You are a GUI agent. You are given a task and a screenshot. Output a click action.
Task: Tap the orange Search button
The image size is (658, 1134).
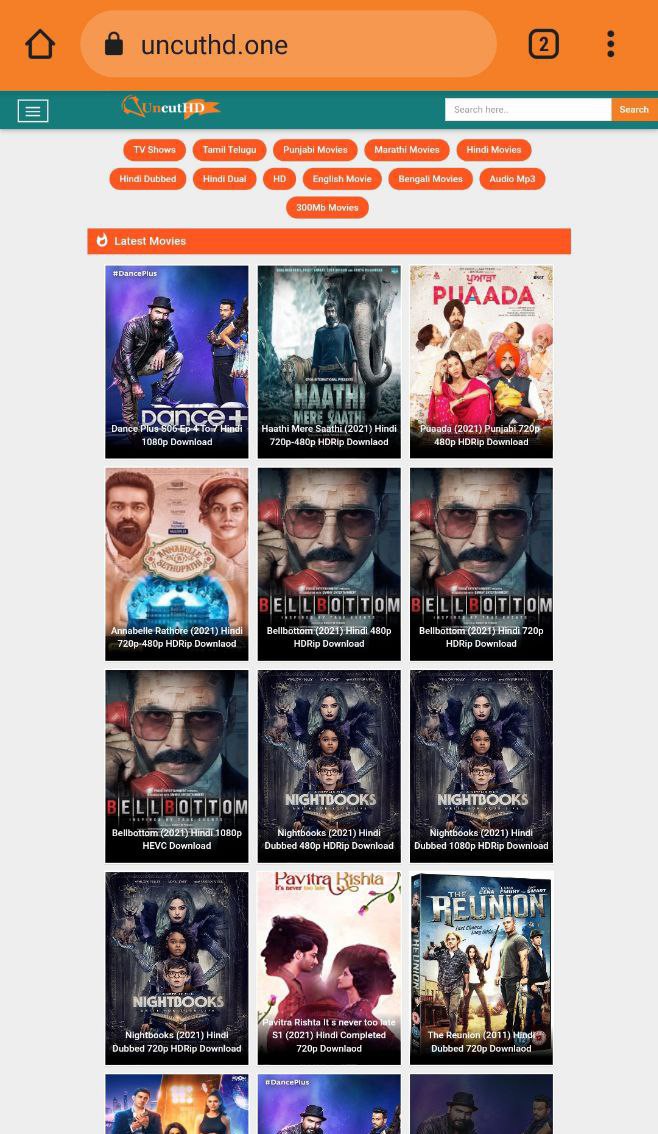[x=633, y=110]
